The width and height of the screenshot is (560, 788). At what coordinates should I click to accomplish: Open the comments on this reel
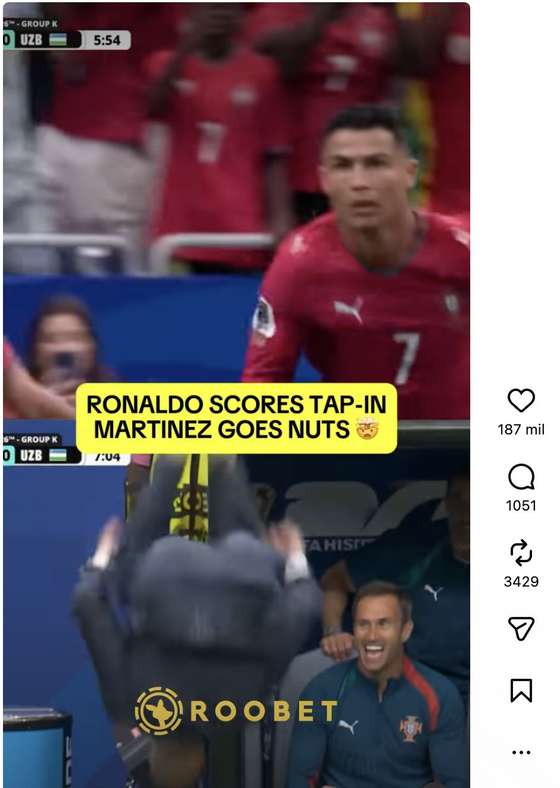[521, 476]
